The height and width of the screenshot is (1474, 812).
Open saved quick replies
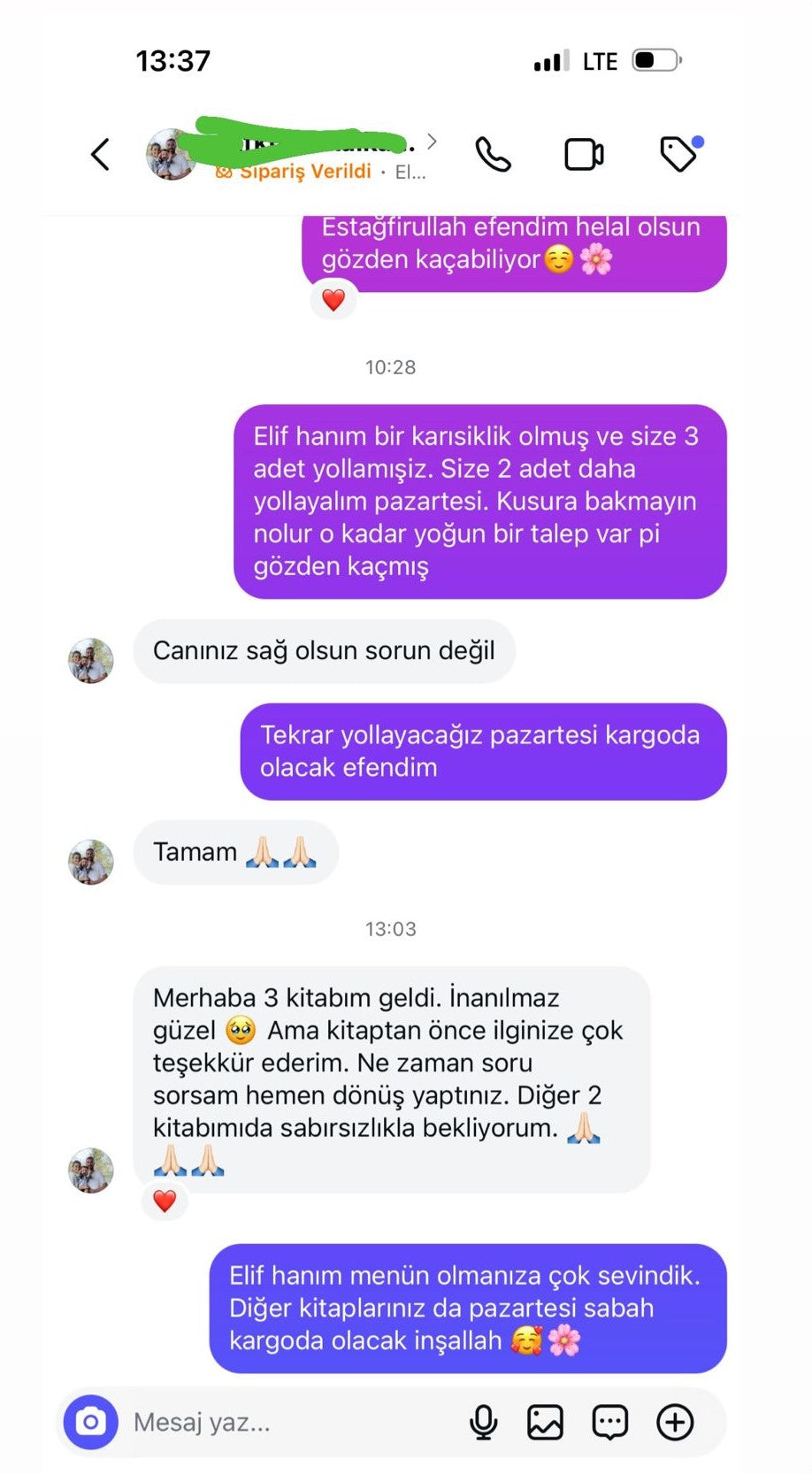(610, 1422)
